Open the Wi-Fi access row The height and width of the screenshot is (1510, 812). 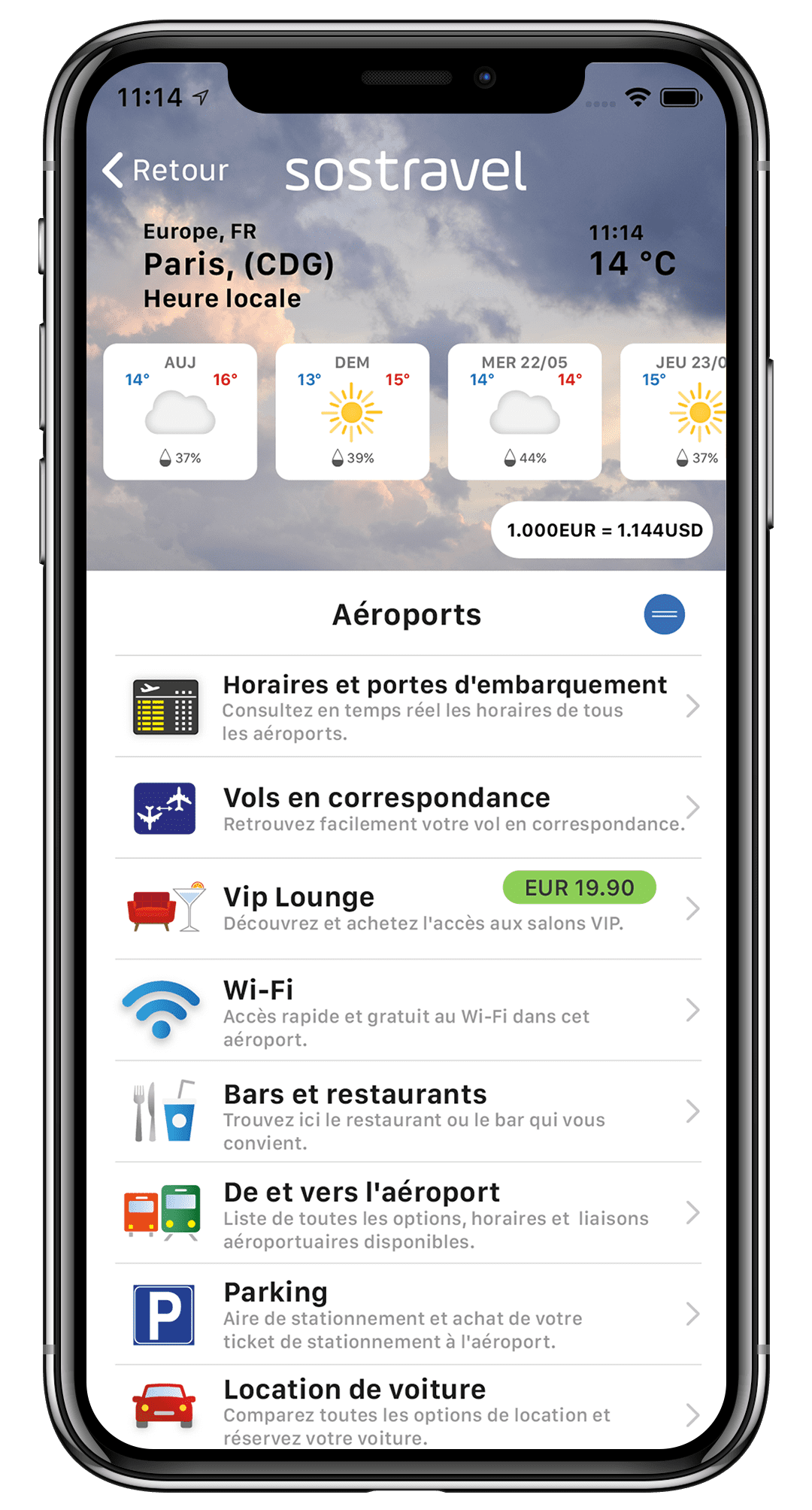(408, 1011)
